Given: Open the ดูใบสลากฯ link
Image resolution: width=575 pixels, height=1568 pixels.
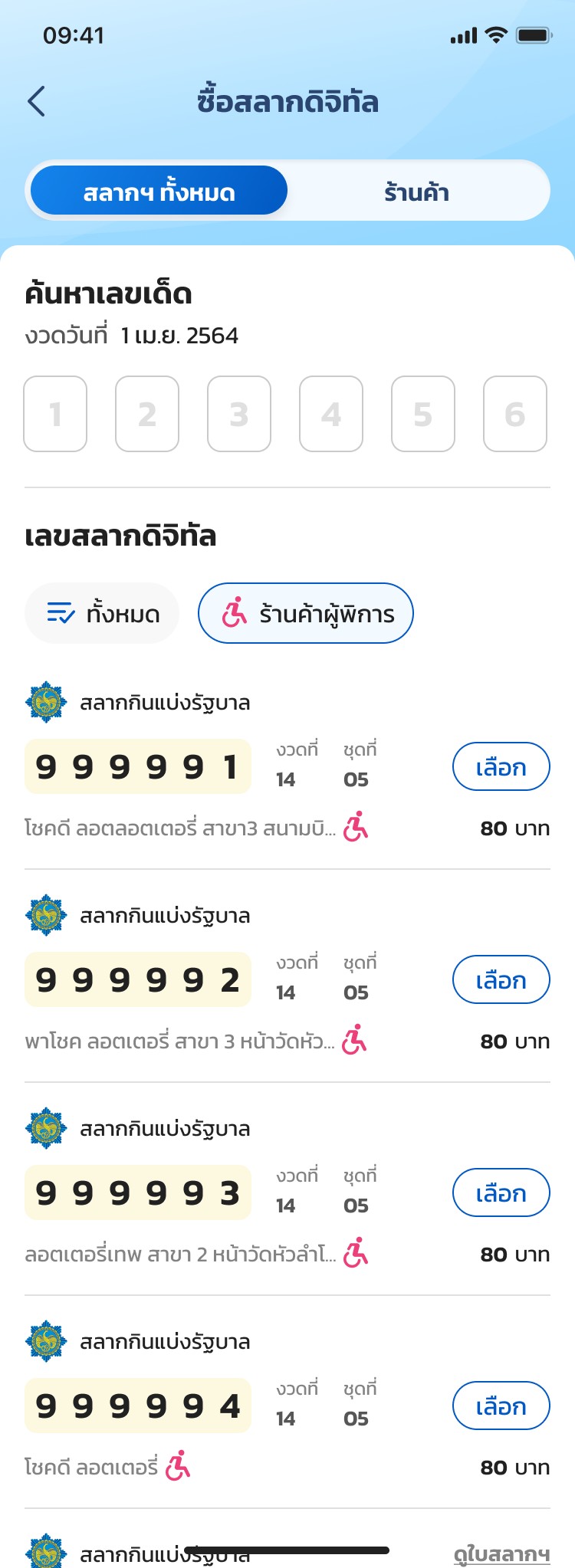Looking at the screenshot, I should point(501,1554).
